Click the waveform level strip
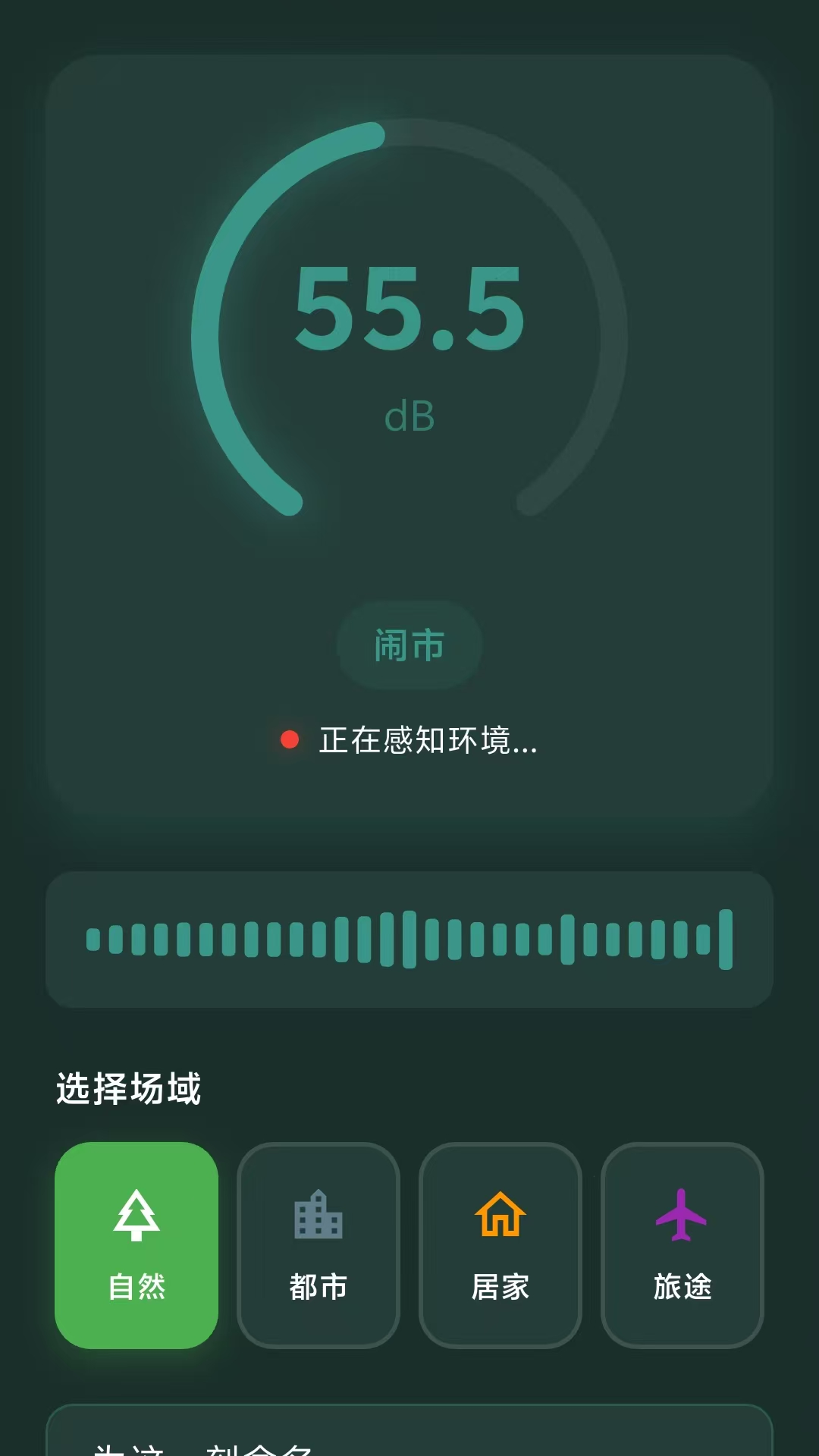819x1456 pixels. tap(409, 939)
